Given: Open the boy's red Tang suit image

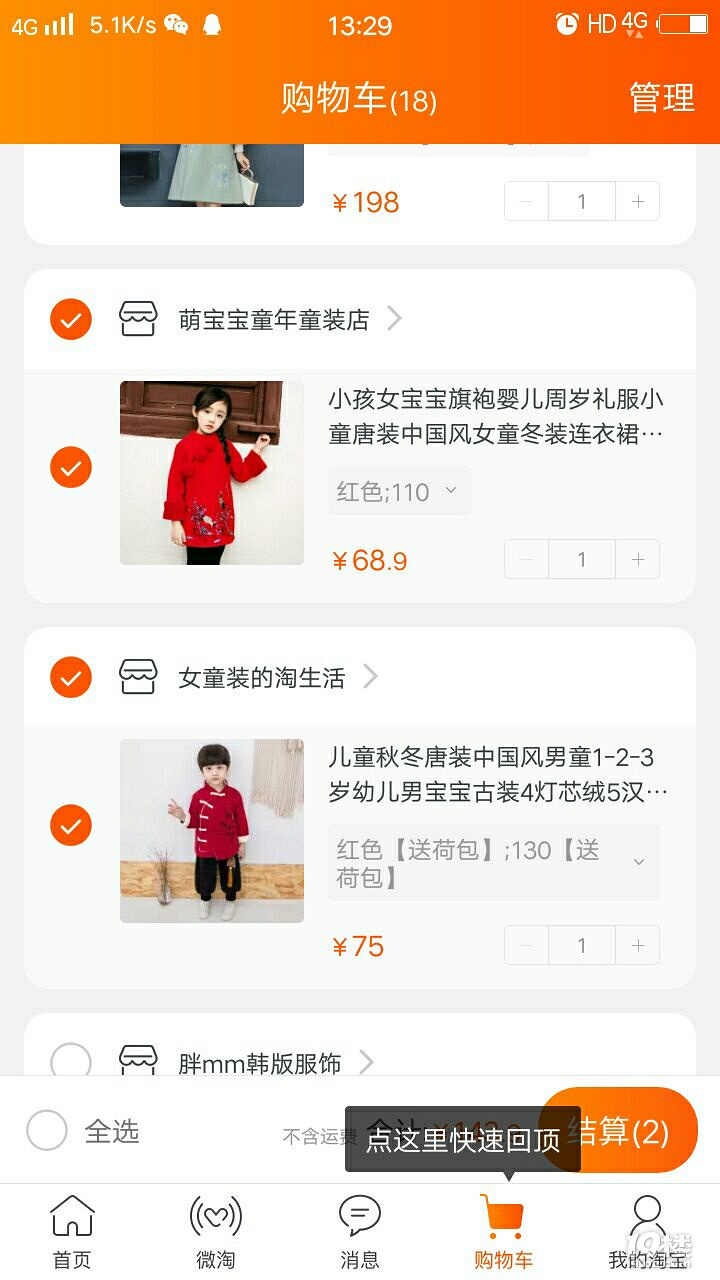Looking at the screenshot, I should click(212, 830).
